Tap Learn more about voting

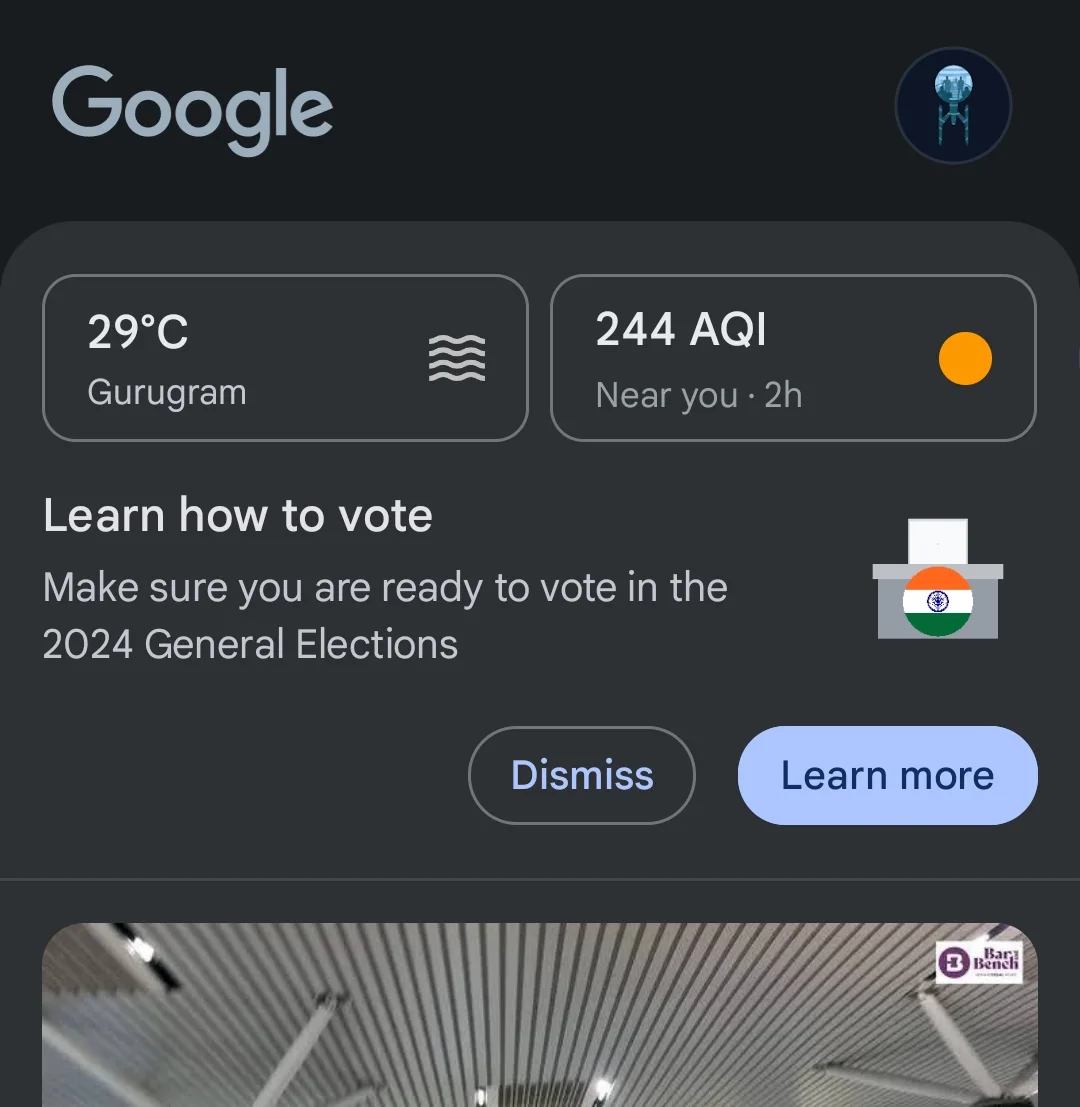(887, 775)
